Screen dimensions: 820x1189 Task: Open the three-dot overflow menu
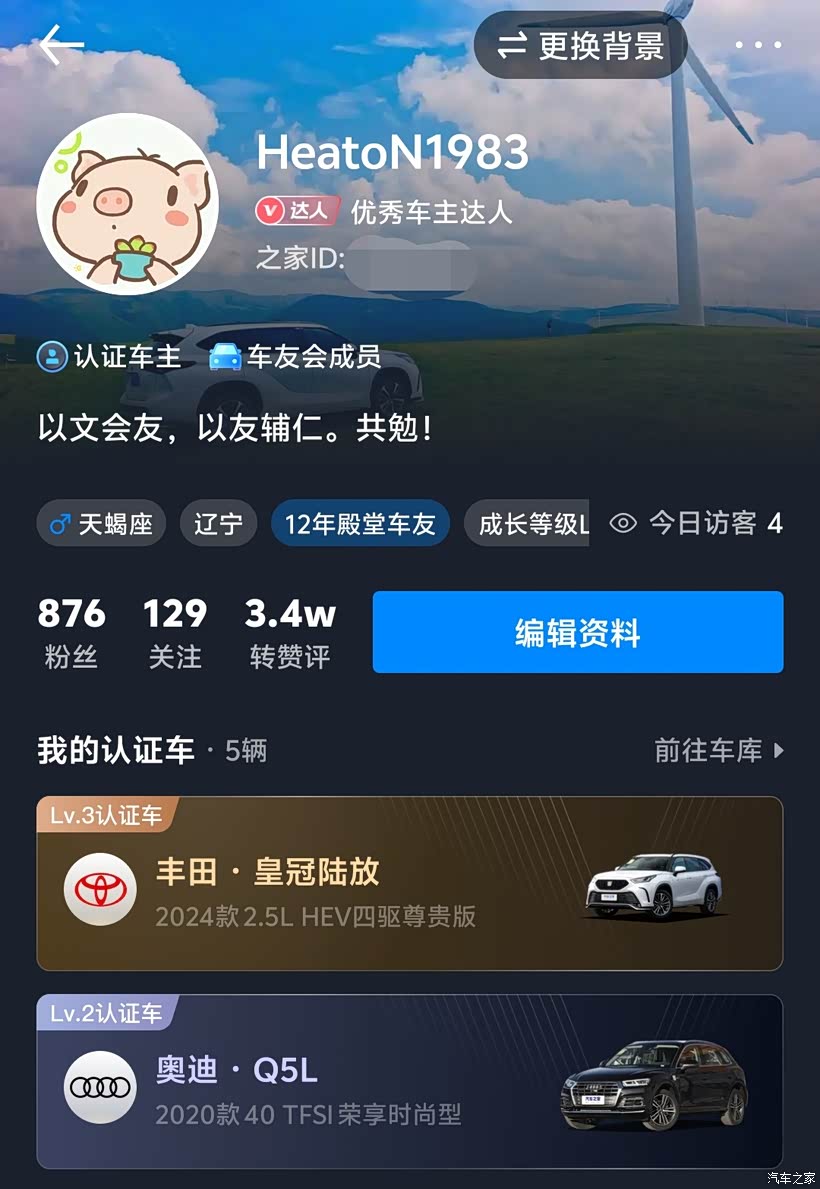click(x=759, y=45)
